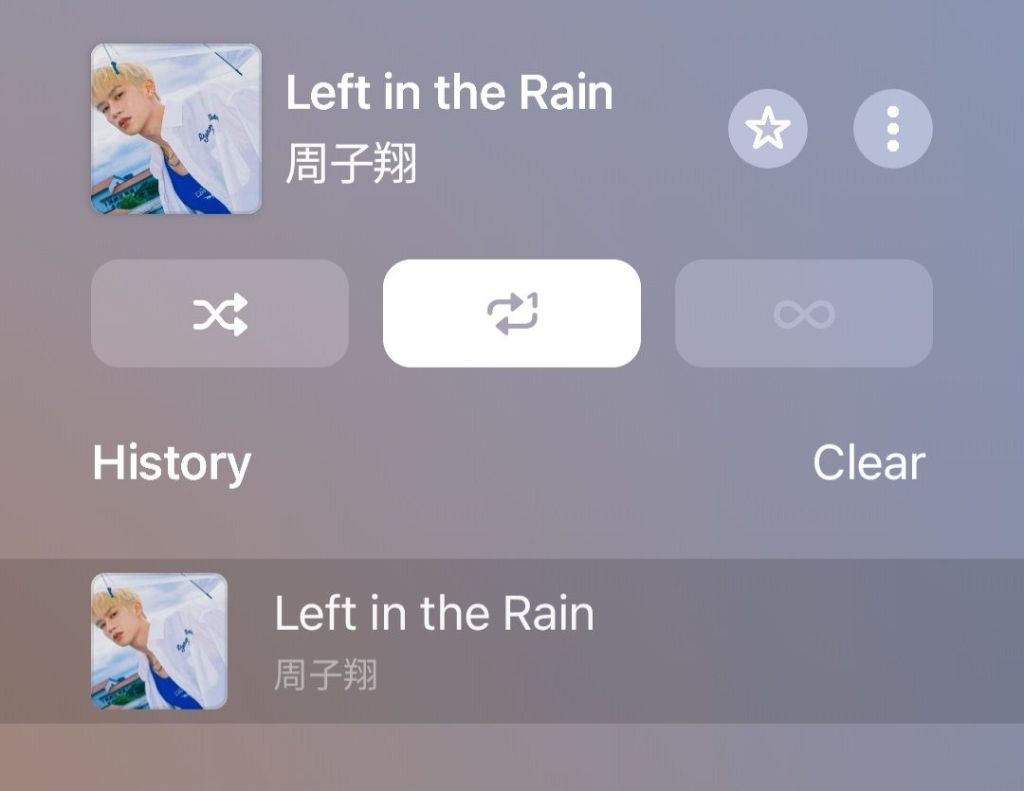The image size is (1024, 791).
Task: Open the now playing album artwork
Action: tap(176, 129)
